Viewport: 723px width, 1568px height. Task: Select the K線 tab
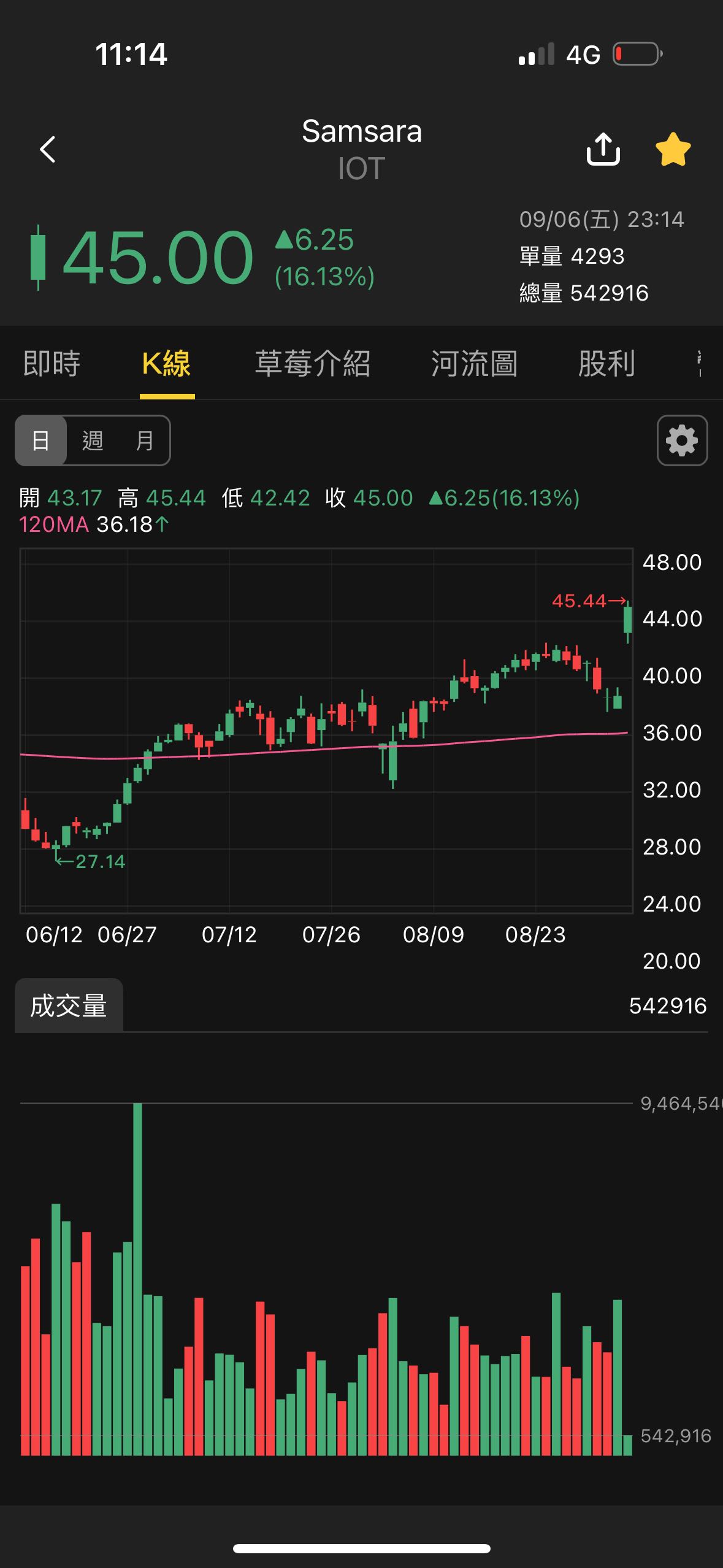click(167, 363)
